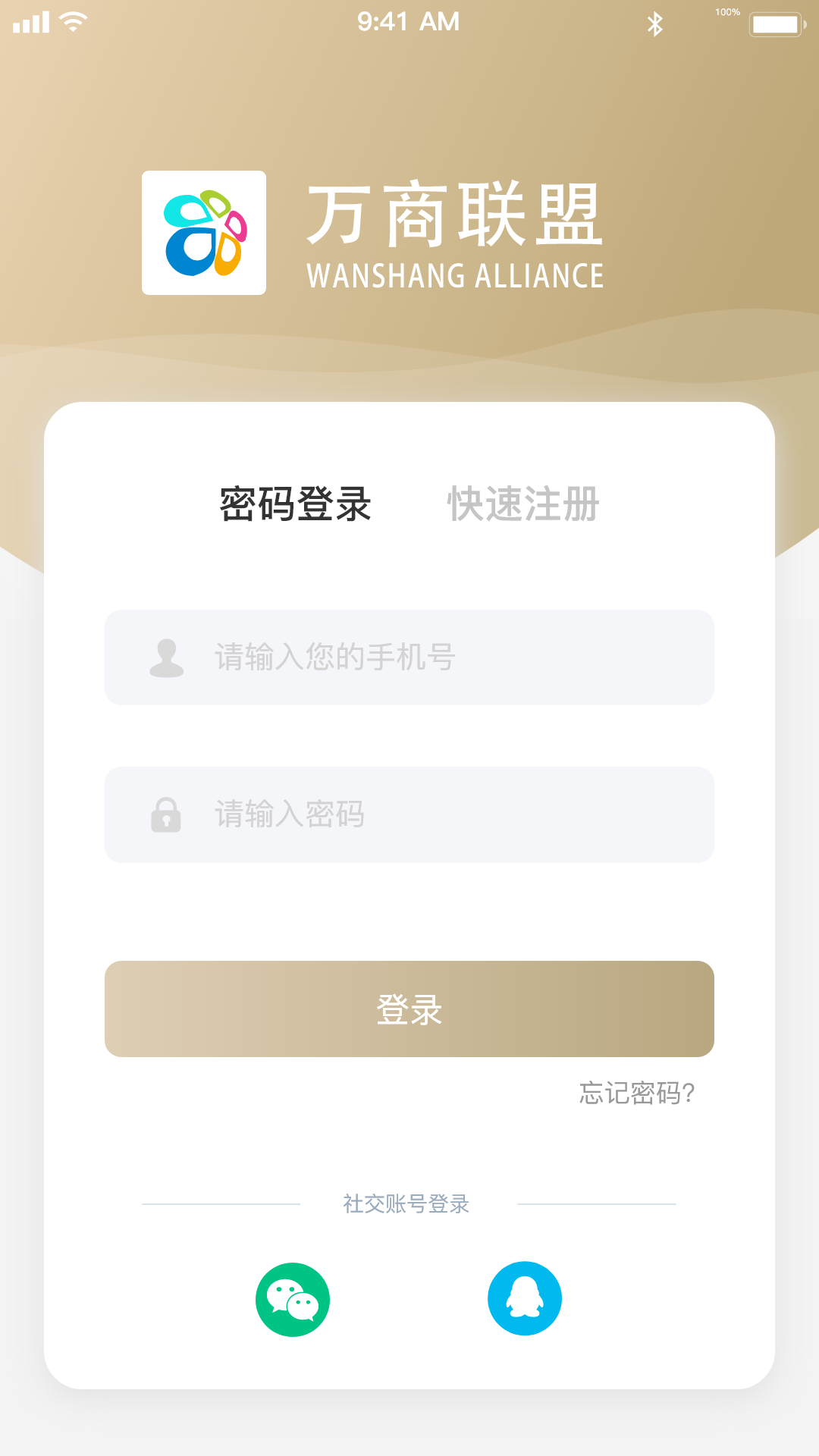This screenshot has height=1456, width=819.
Task: Switch to the 快速注册 tab
Action: pyautogui.click(x=523, y=504)
